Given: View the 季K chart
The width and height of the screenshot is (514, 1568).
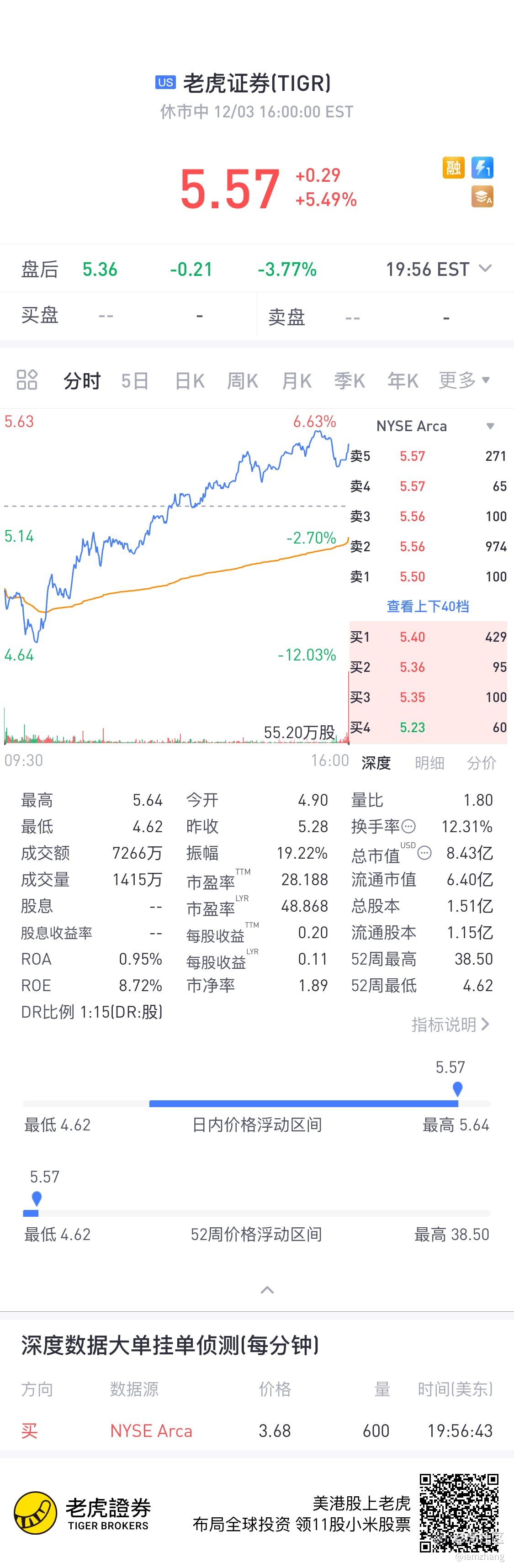Looking at the screenshot, I should click(350, 381).
